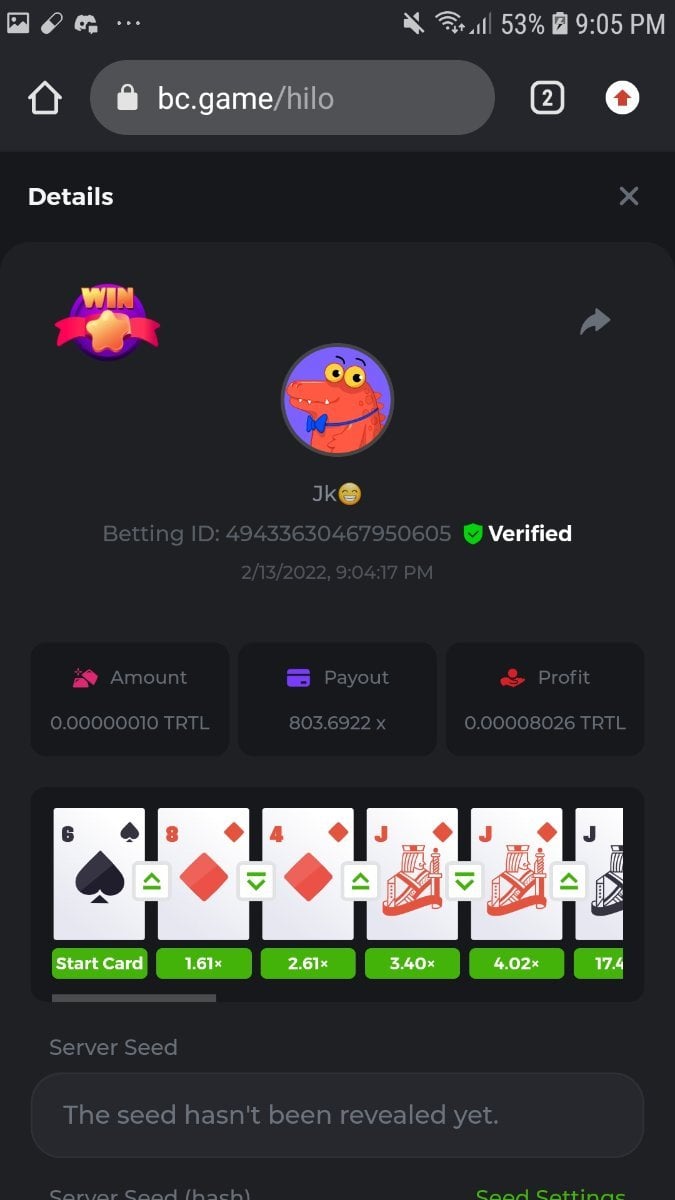Open Seed Settings link
675x1200 pixels.
pyautogui.click(x=551, y=1192)
